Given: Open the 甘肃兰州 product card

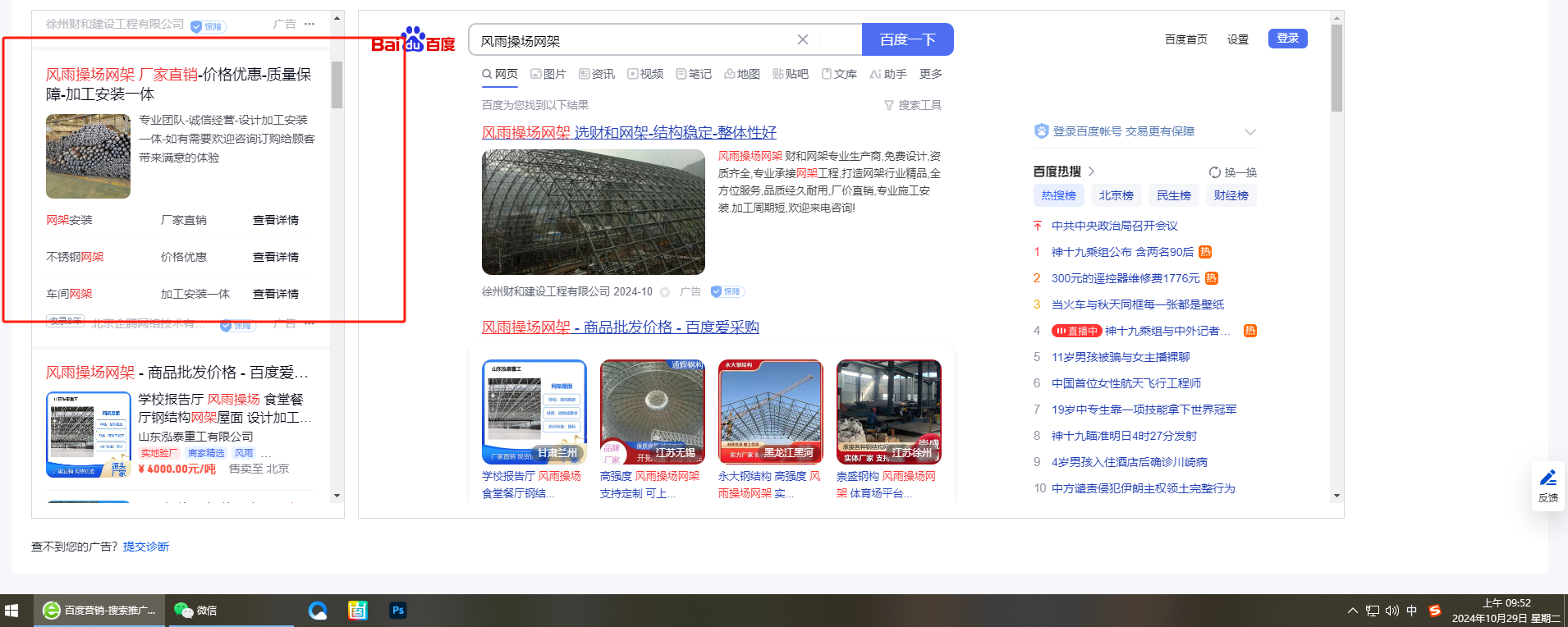Looking at the screenshot, I should tap(534, 411).
